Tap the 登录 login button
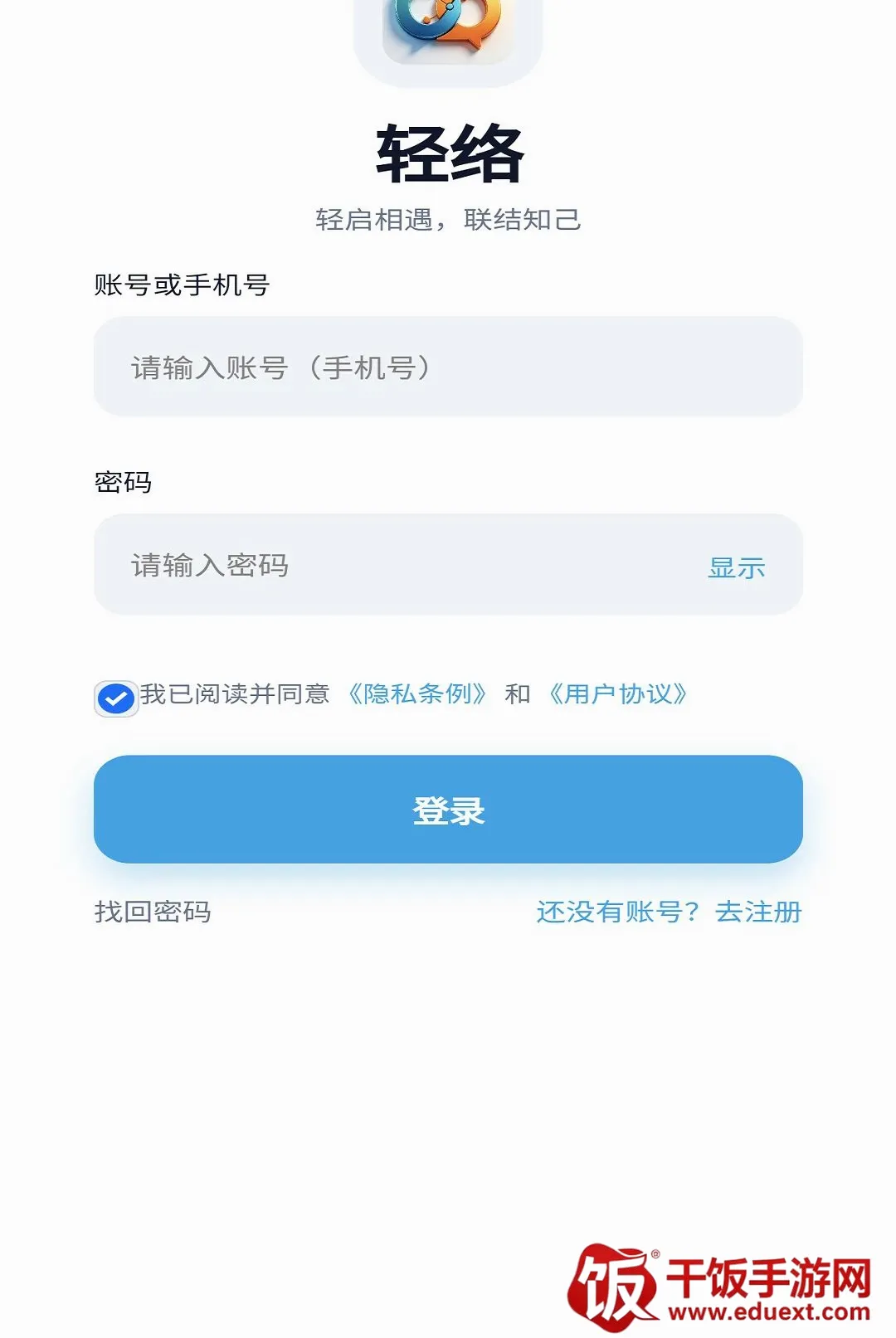The image size is (896, 1338). click(x=448, y=809)
